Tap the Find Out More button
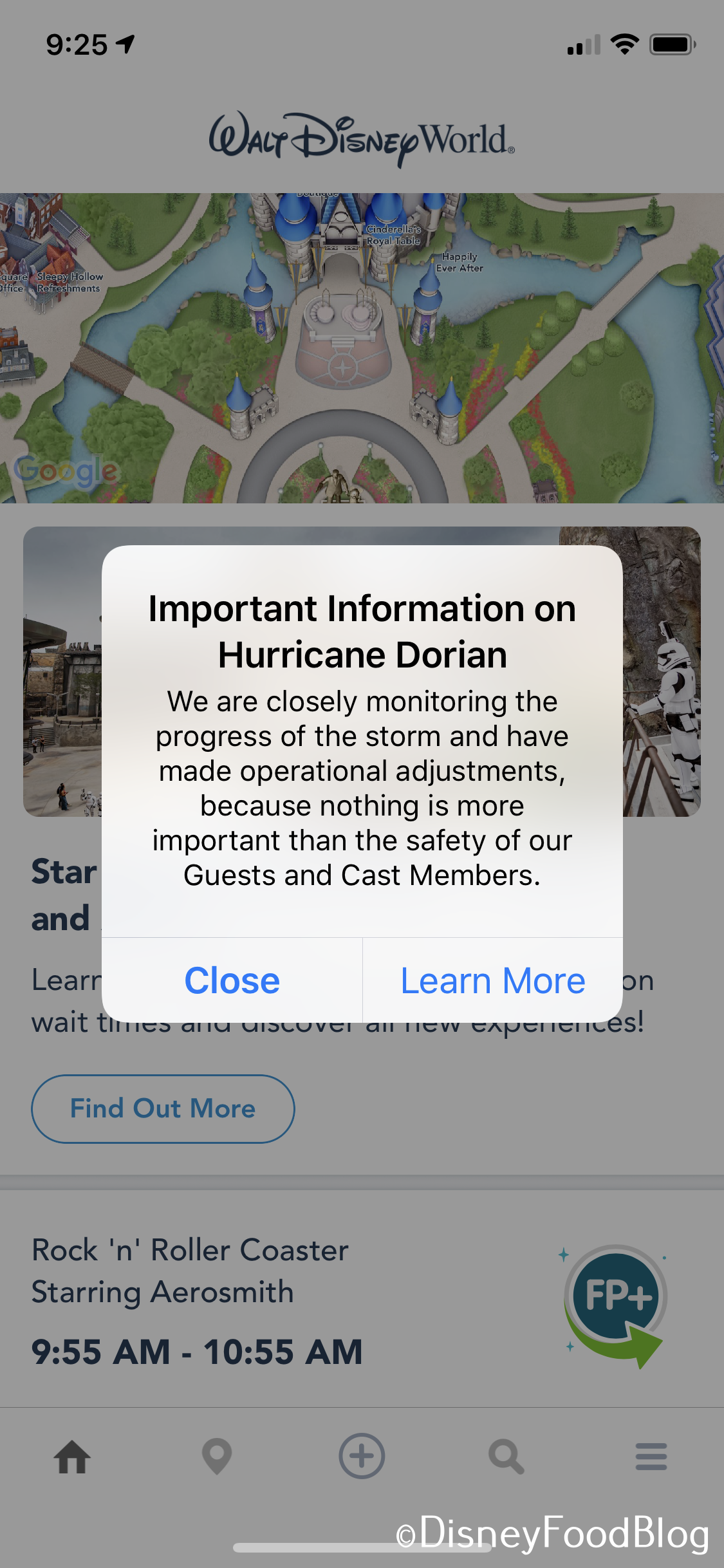The width and height of the screenshot is (724, 1568). pos(163,1108)
